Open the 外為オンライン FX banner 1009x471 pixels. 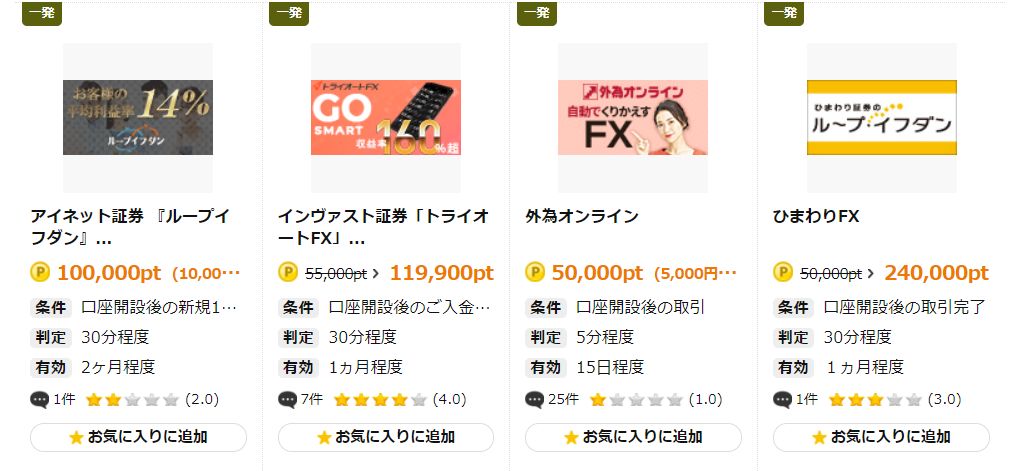[632, 118]
